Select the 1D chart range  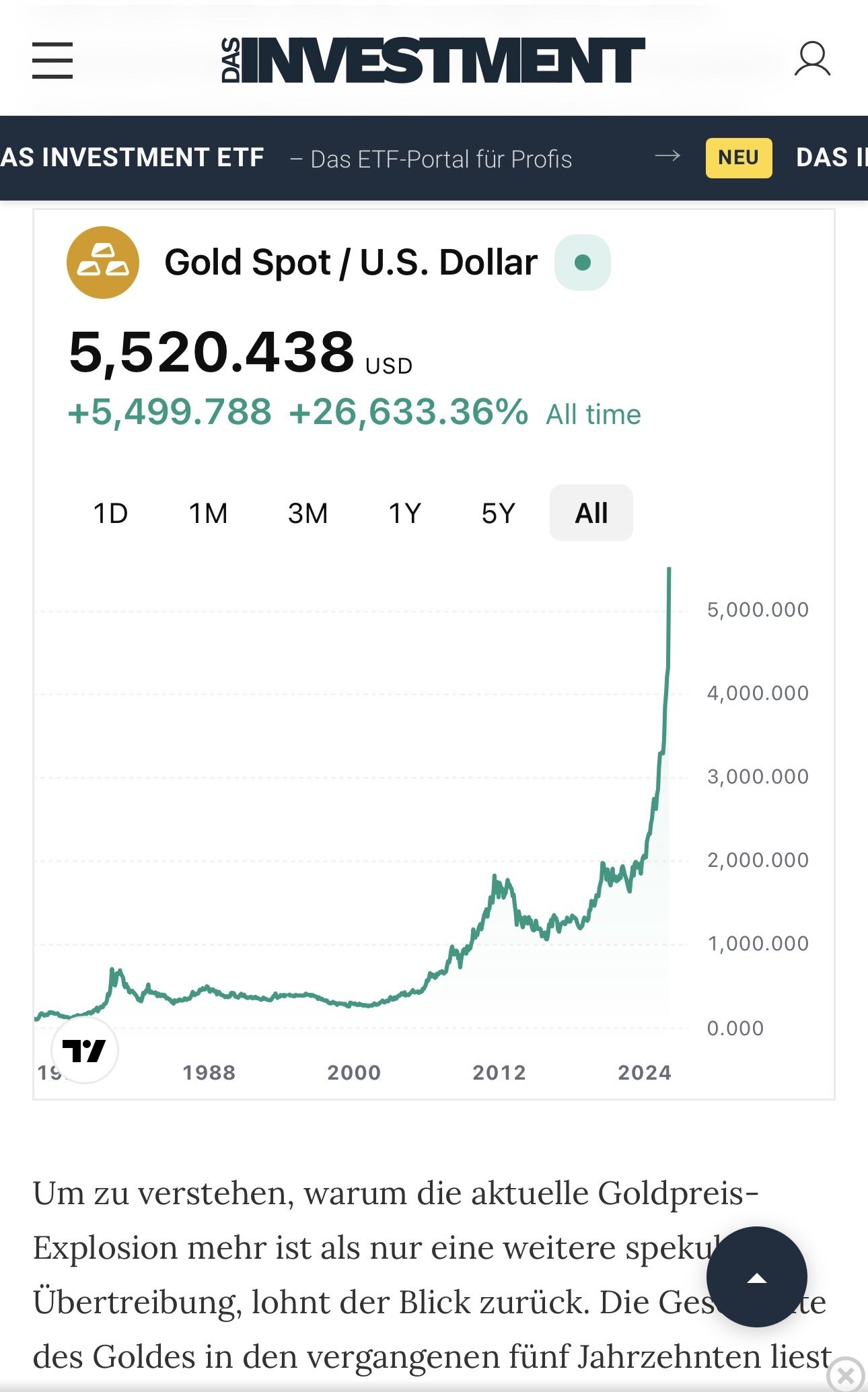[110, 514]
